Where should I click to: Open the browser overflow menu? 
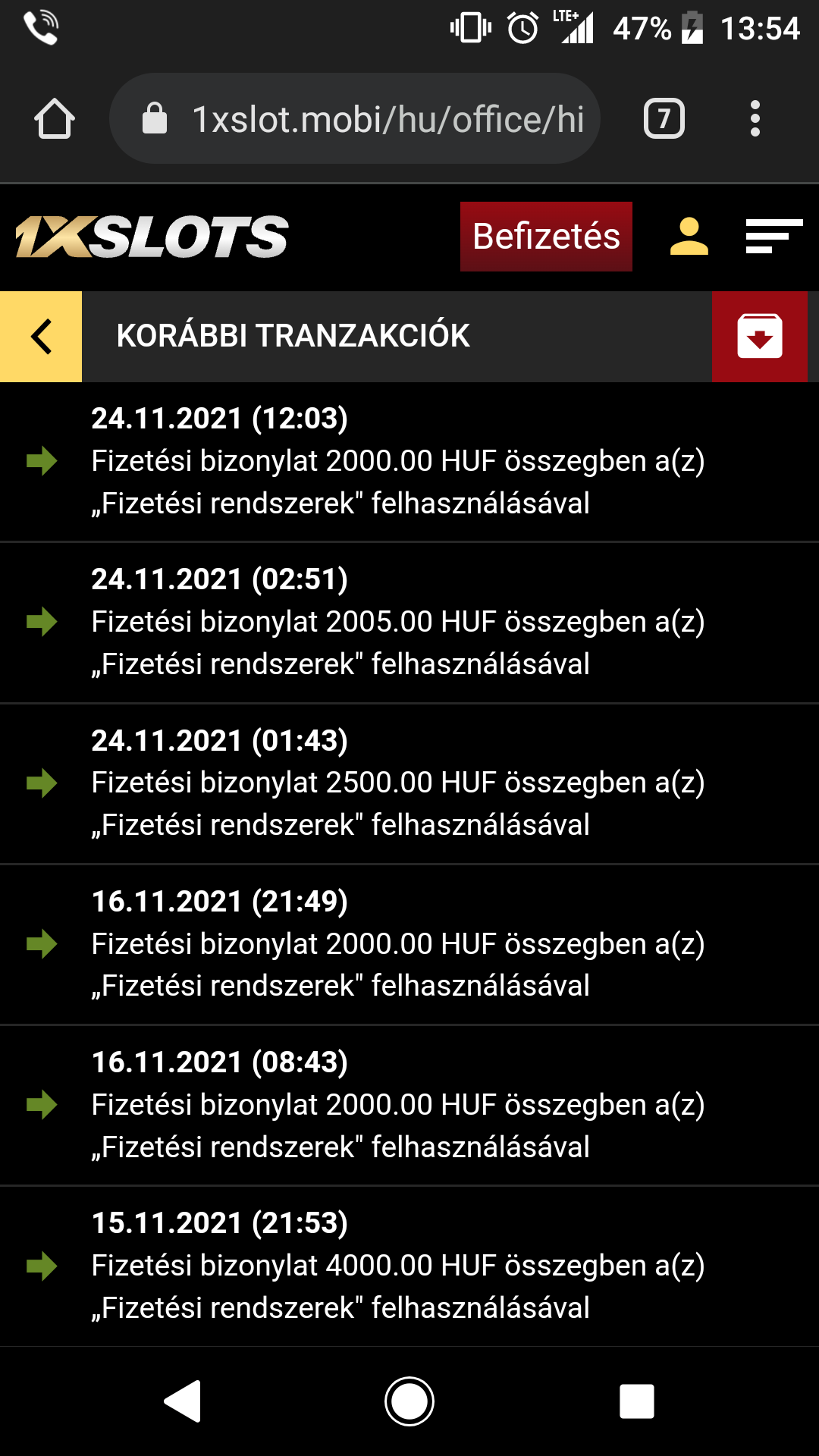click(x=755, y=119)
